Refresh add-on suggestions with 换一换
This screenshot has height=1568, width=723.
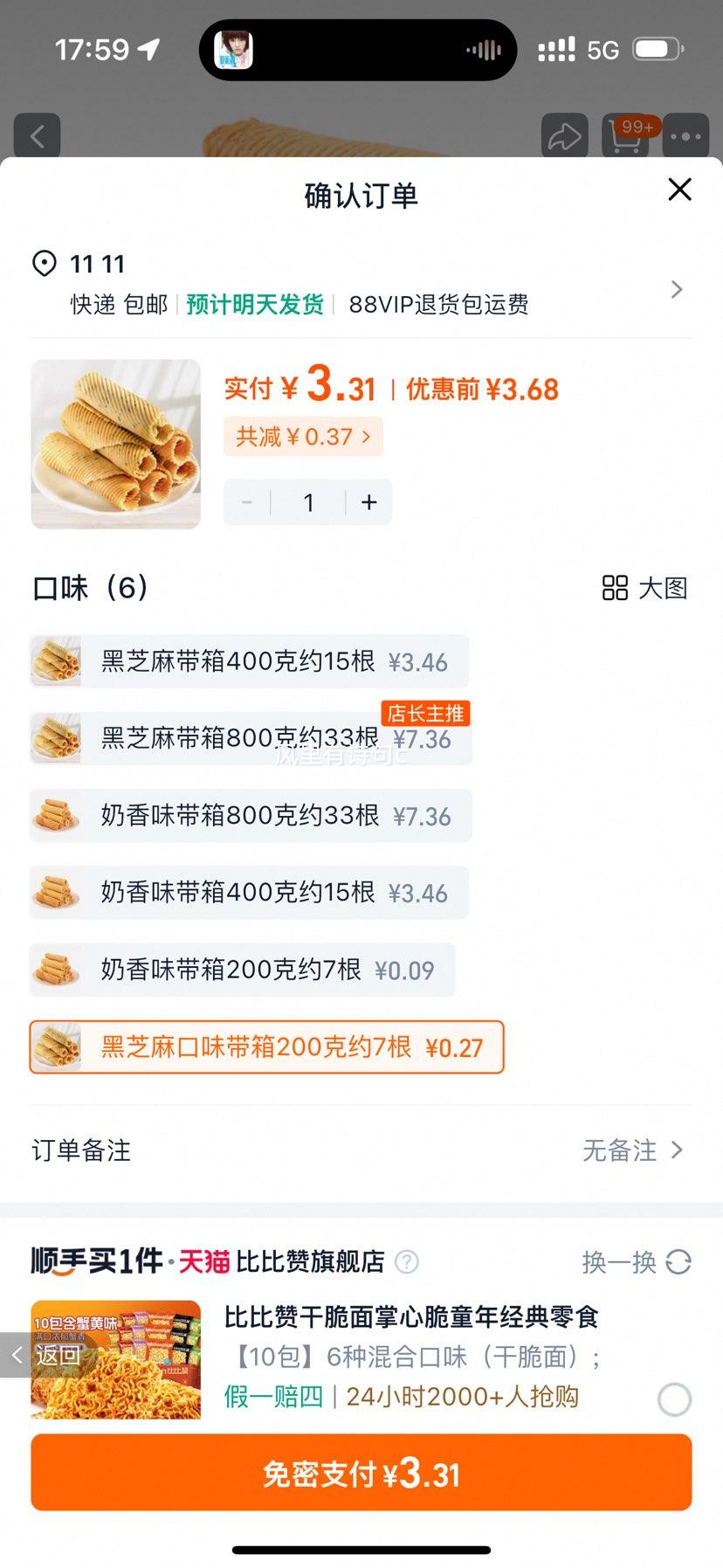(x=636, y=1261)
